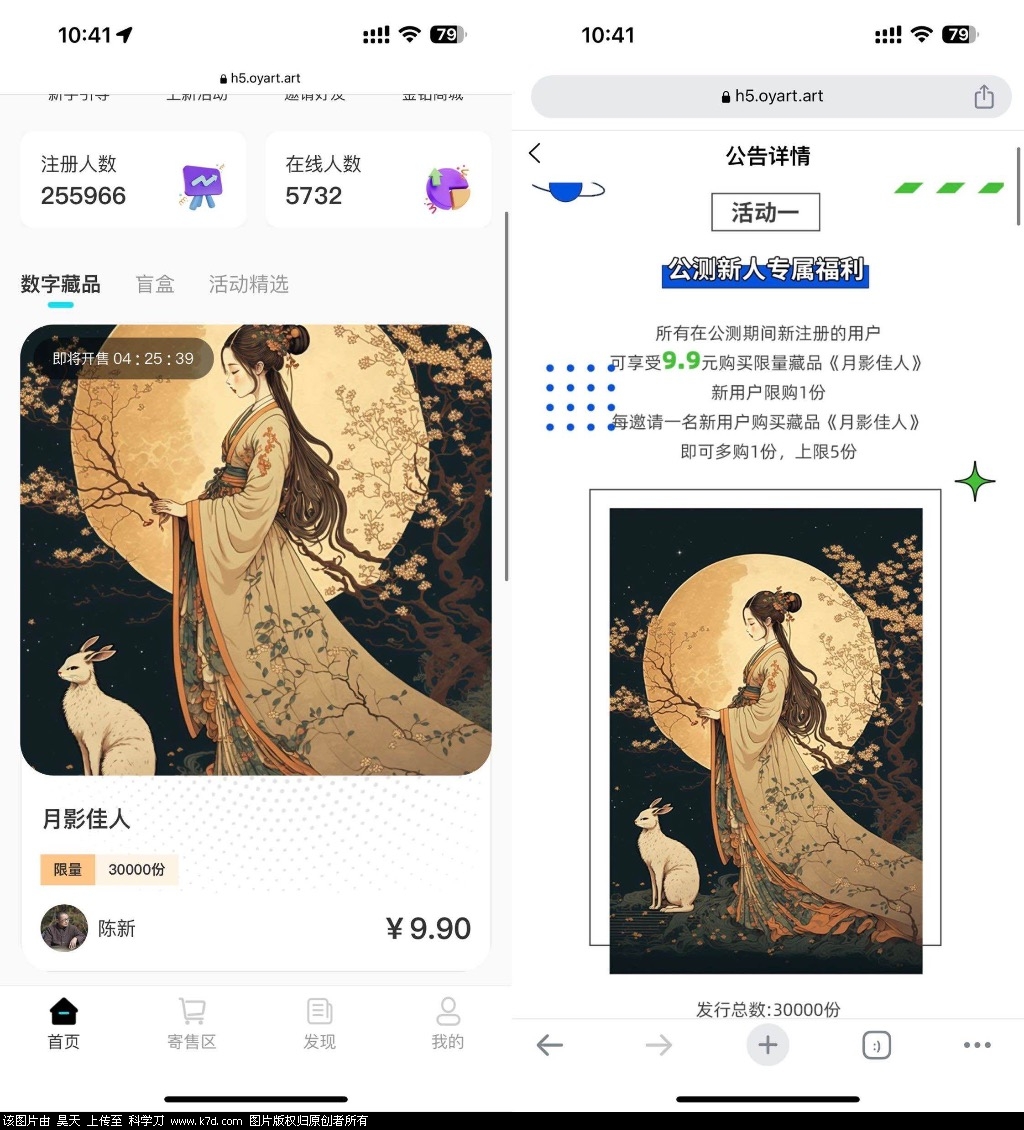Switch to the 活动精选 tab
The image size is (1024, 1130).
click(x=248, y=285)
